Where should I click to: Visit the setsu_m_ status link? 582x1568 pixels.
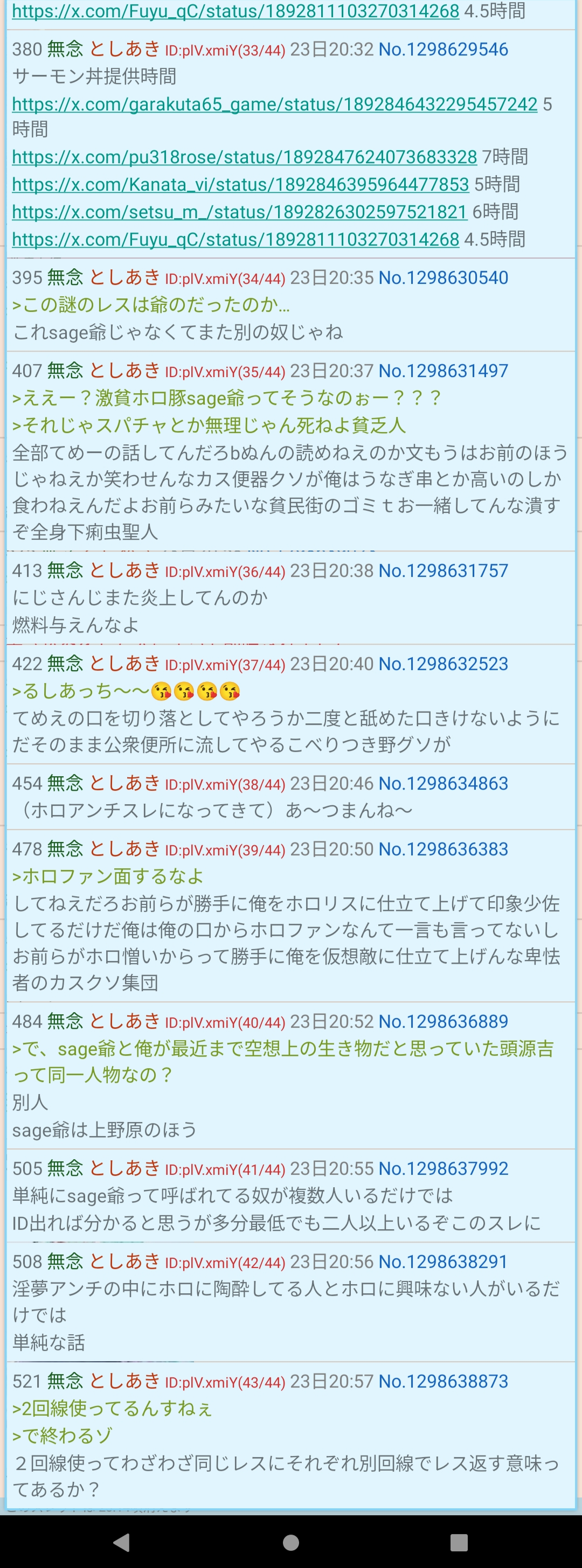(x=239, y=212)
